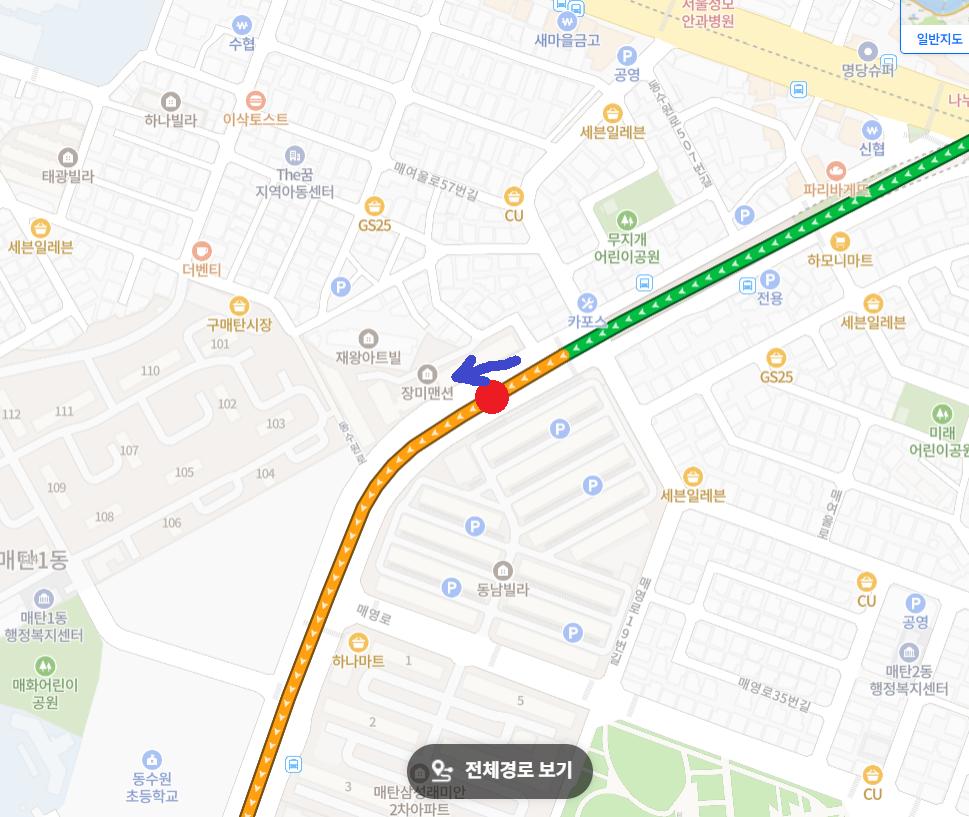Open the 새마을금고 bank marker
Viewport: 969px width, 817px height.
pos(566,21)
